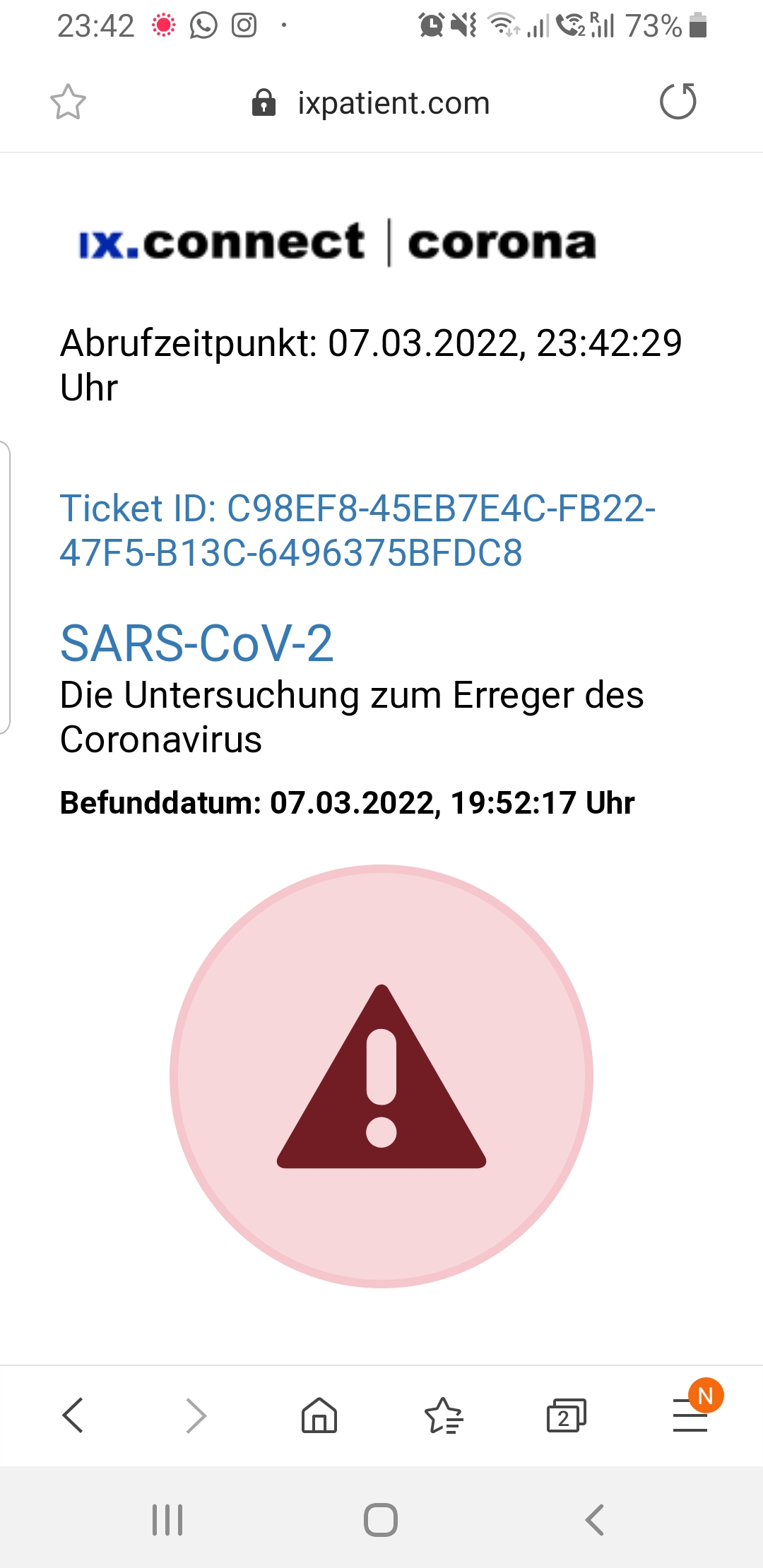Open the browser menu
The image size is (763, 1568).
[x=690, y=1415]
